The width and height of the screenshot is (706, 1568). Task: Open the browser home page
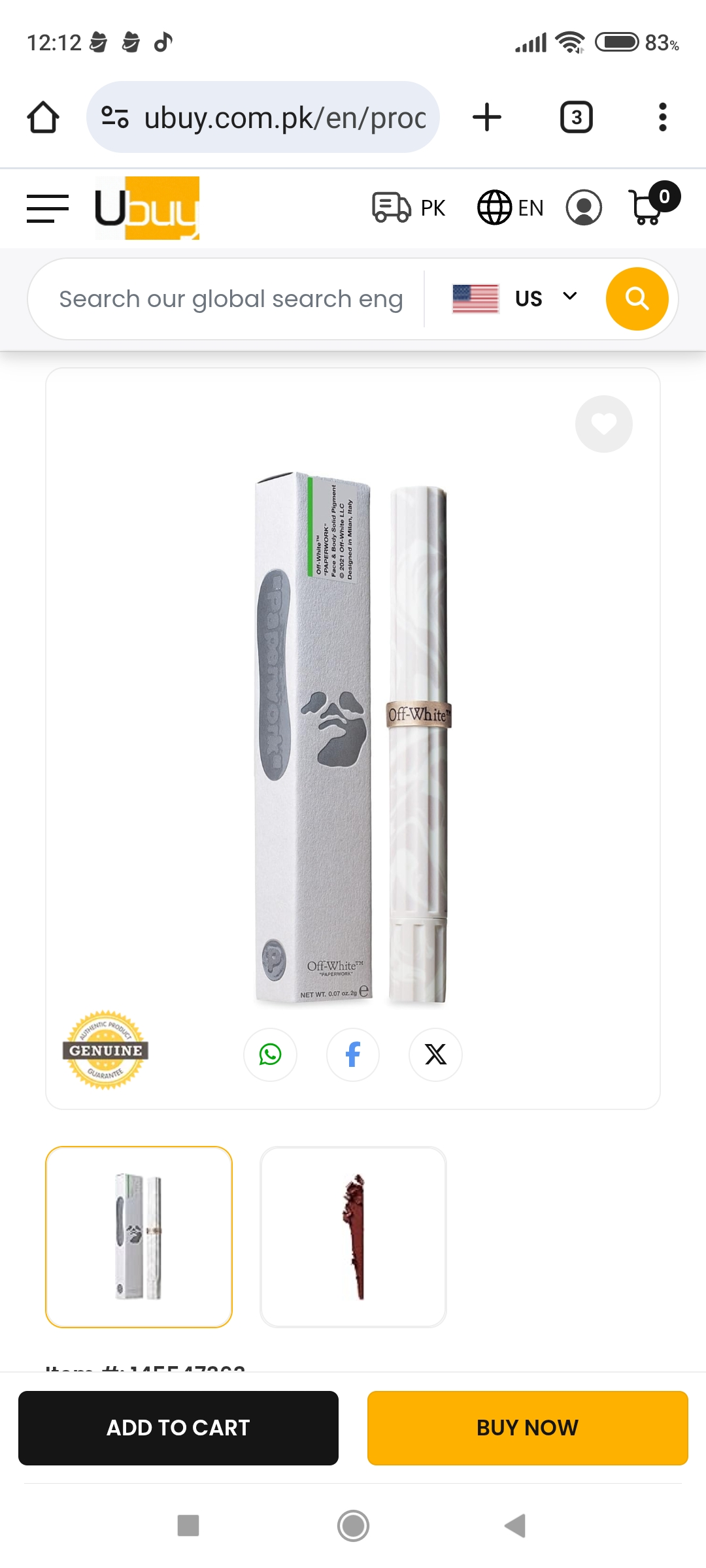tap(43, 118)
